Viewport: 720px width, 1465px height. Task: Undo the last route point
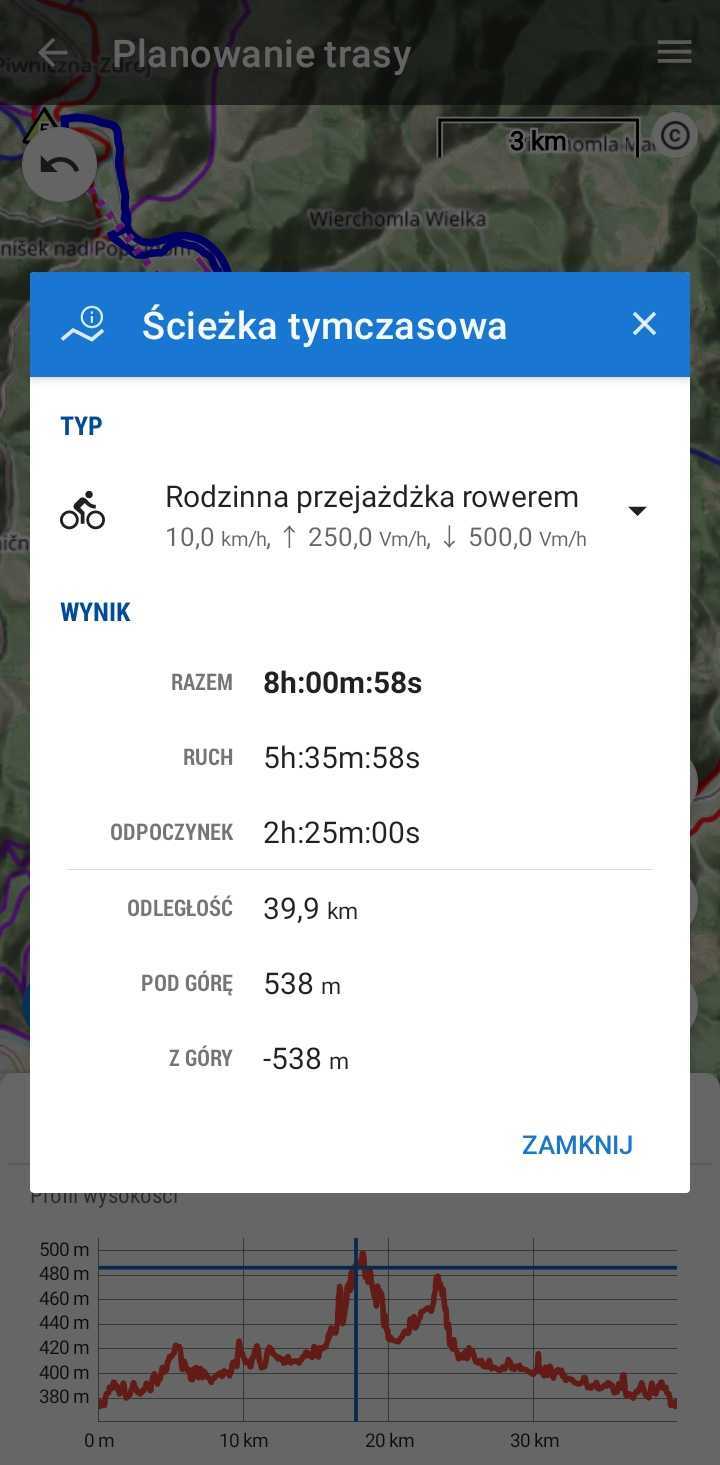(60, 165)
